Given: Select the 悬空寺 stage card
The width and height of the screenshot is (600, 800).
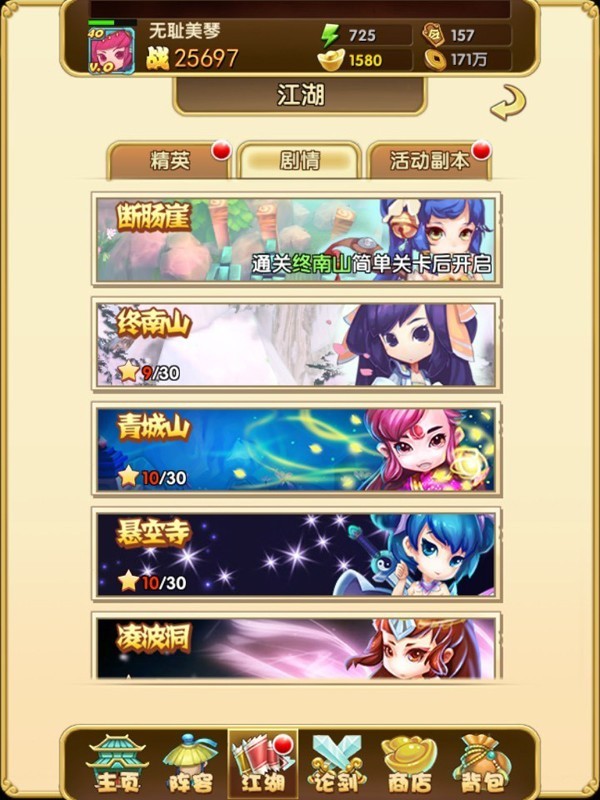Looking at the screenshot, I should (x=297, y=554).
